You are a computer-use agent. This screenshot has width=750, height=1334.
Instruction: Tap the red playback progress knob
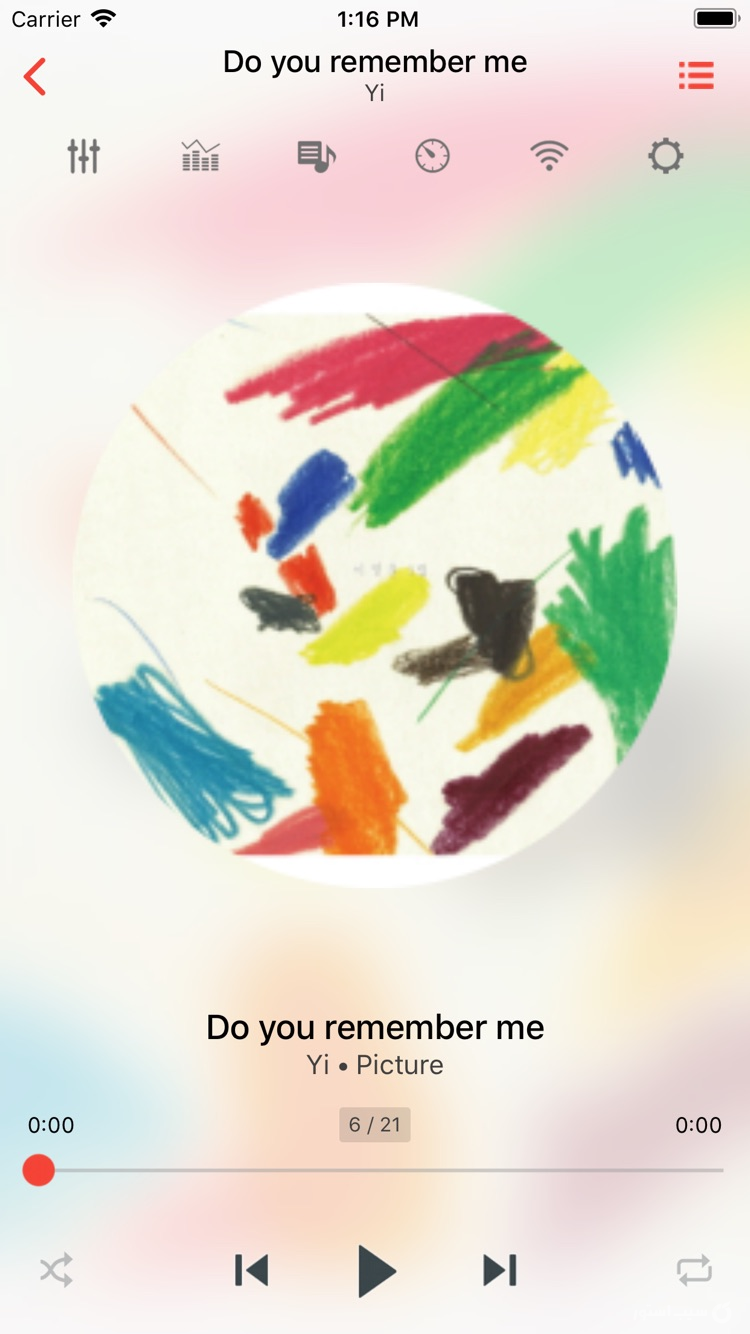pos(39,1170)
